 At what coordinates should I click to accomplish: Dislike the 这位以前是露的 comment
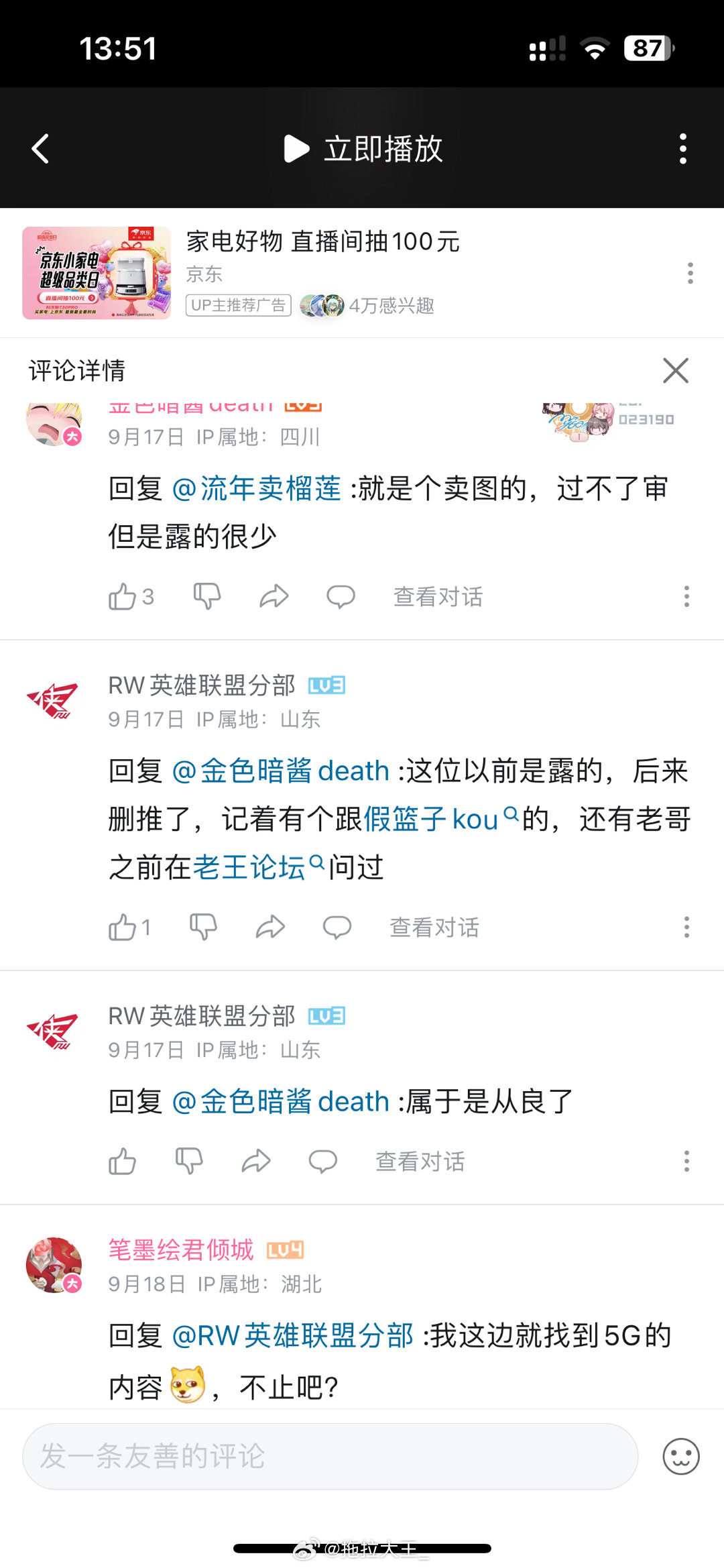pos(203,927)
